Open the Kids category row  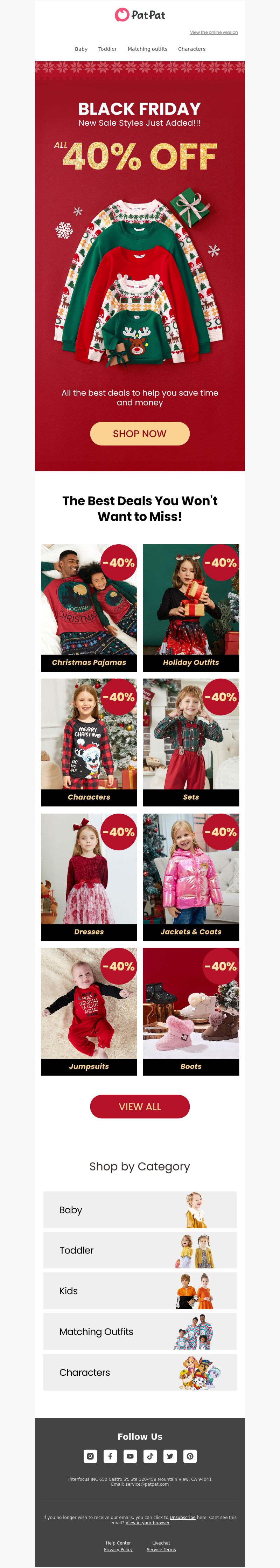[140, 1290]
